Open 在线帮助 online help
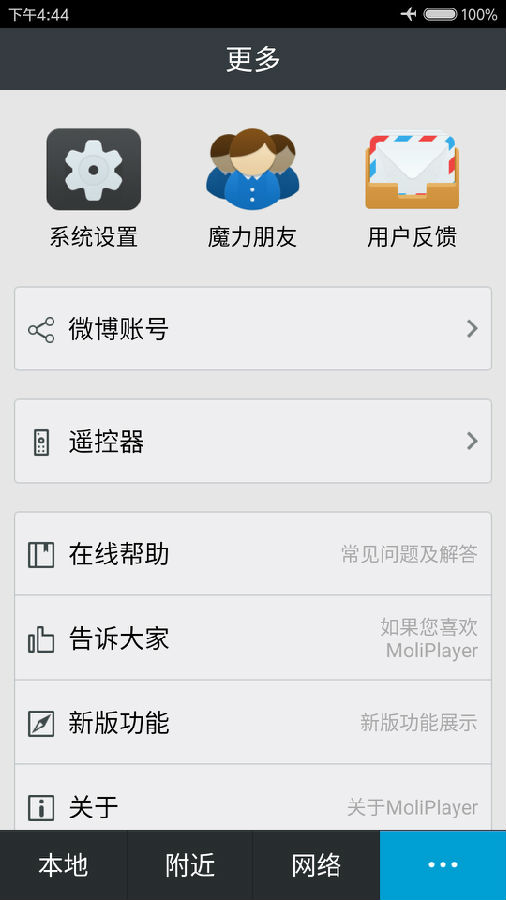Image resolution: width=506 pixels, height=900 pixels. pos(253,554)
